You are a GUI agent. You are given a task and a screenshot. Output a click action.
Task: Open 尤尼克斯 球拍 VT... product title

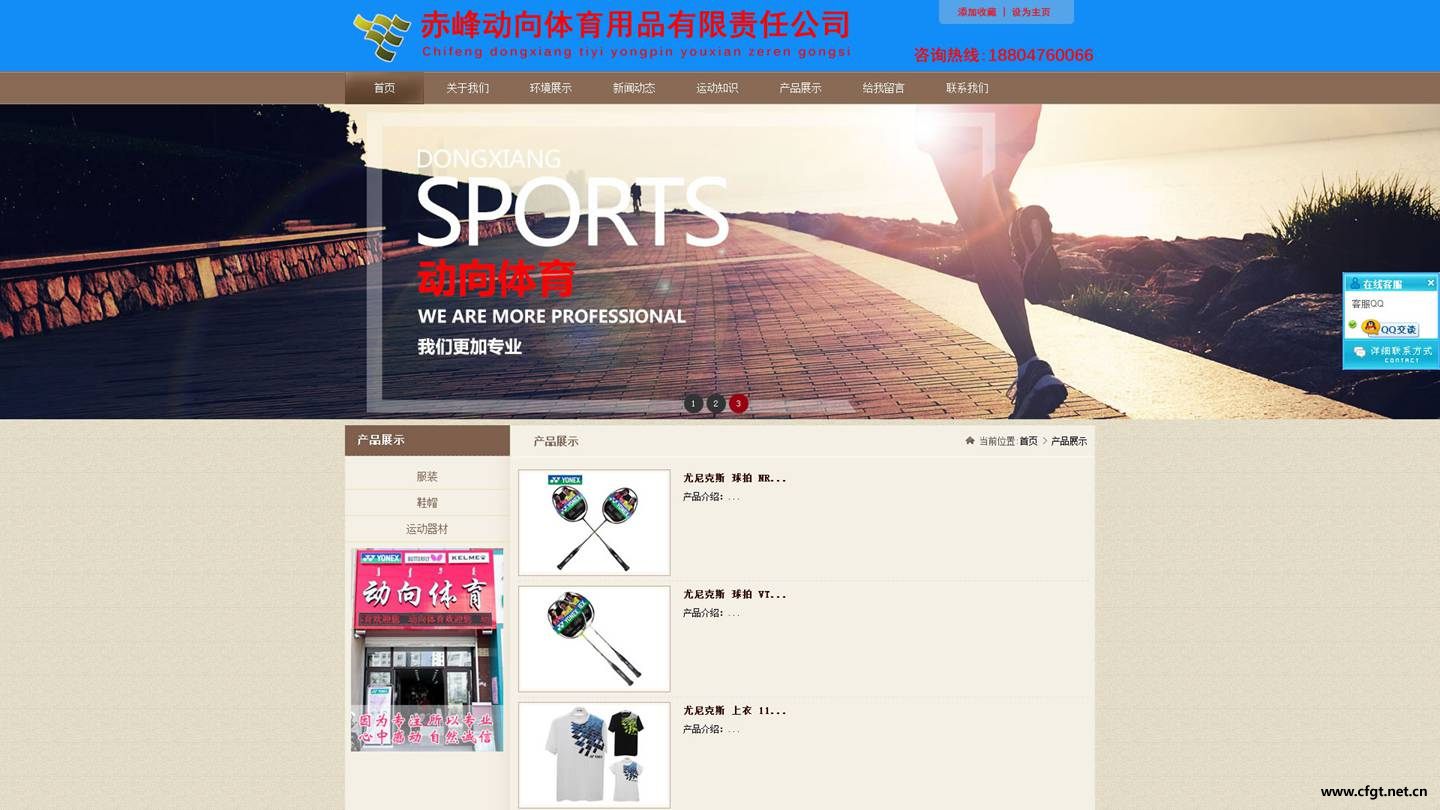click(734, 595)
